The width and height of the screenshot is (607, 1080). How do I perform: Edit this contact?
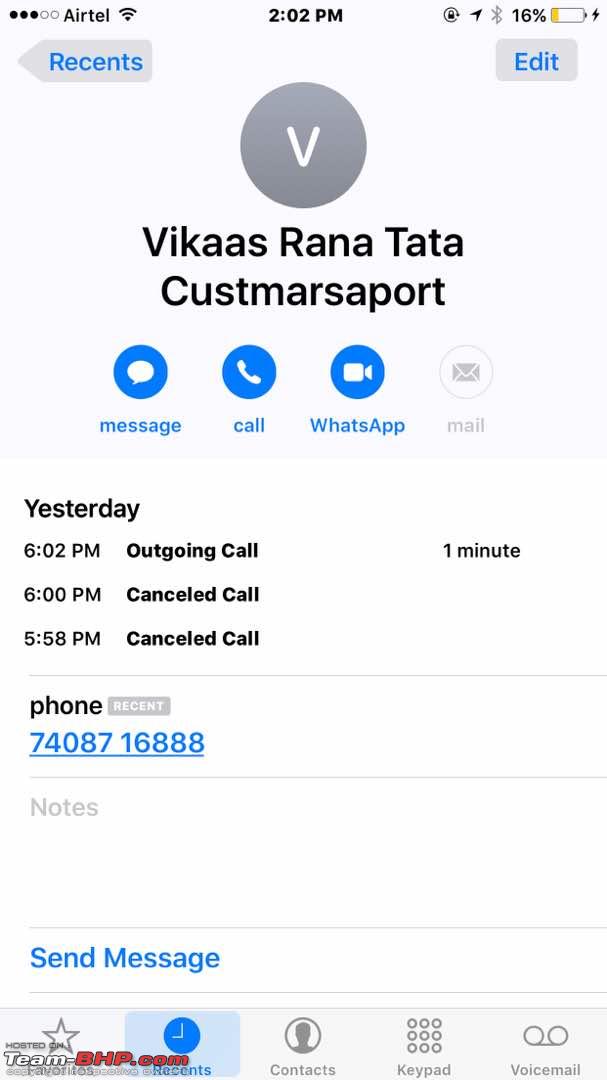coord(536,61)
